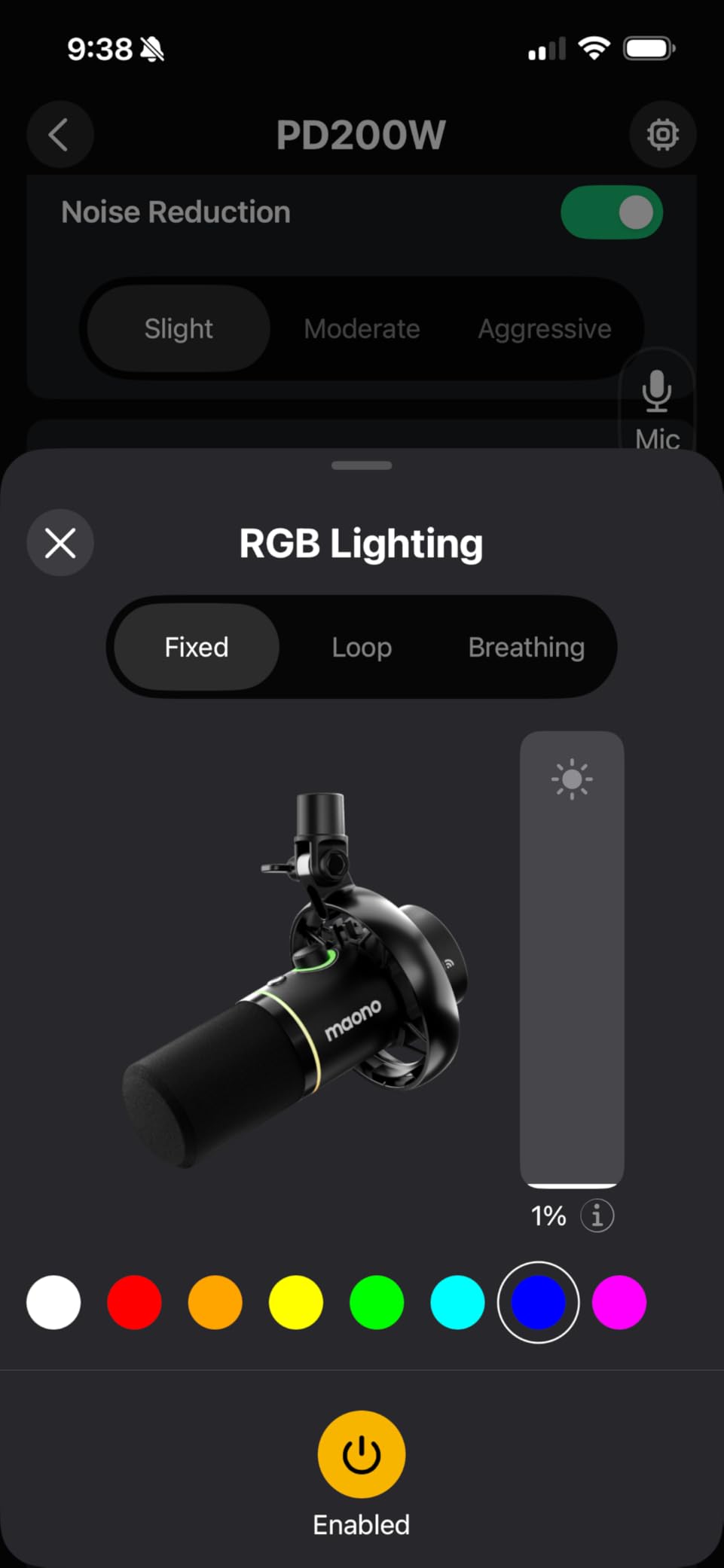The height and width of the screenshot is (1568, 724).
Task: Select the cyan color swatch
Action: click(457, 1302)
